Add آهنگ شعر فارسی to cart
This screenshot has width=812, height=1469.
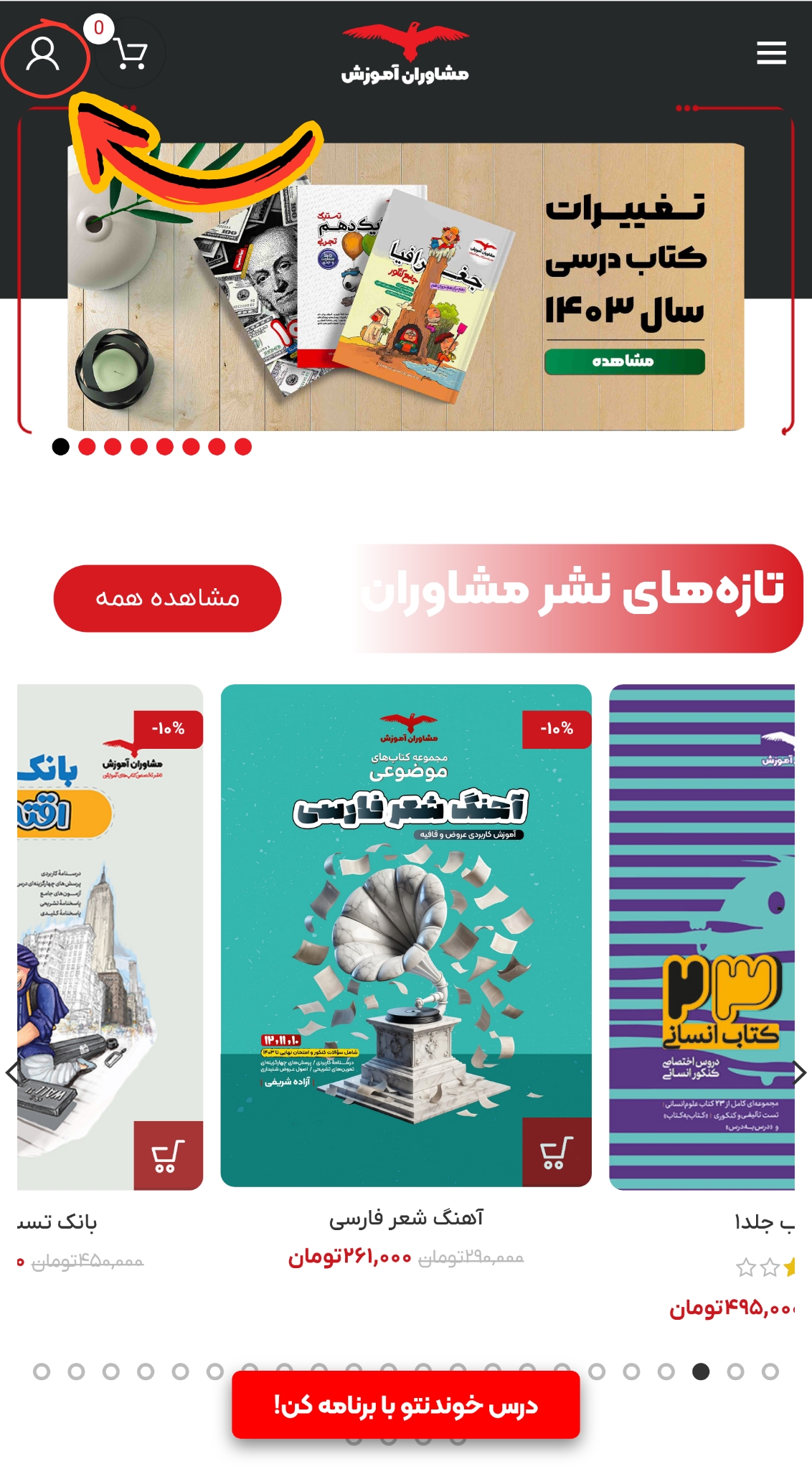tap(557, 1153)
